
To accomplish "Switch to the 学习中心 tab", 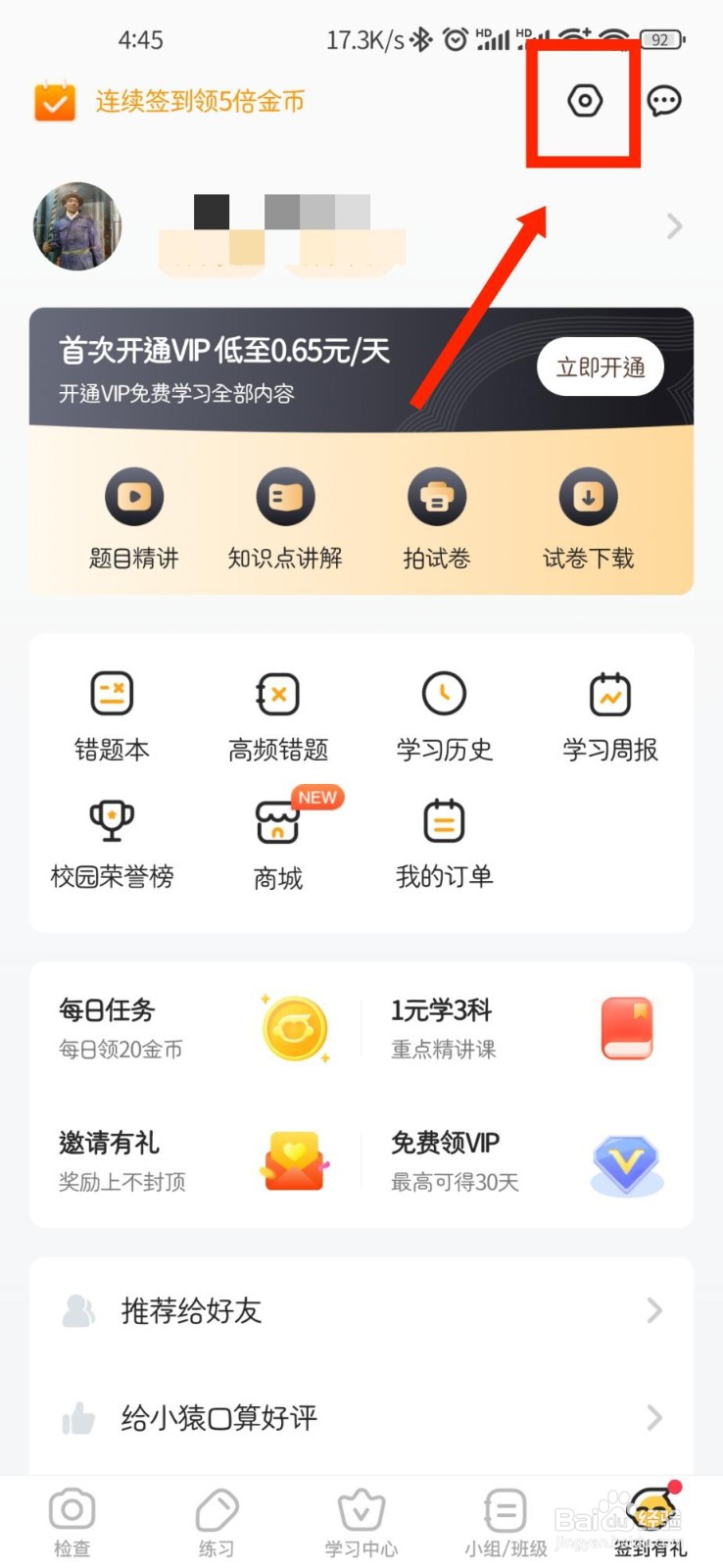I will pos(361,1523).
